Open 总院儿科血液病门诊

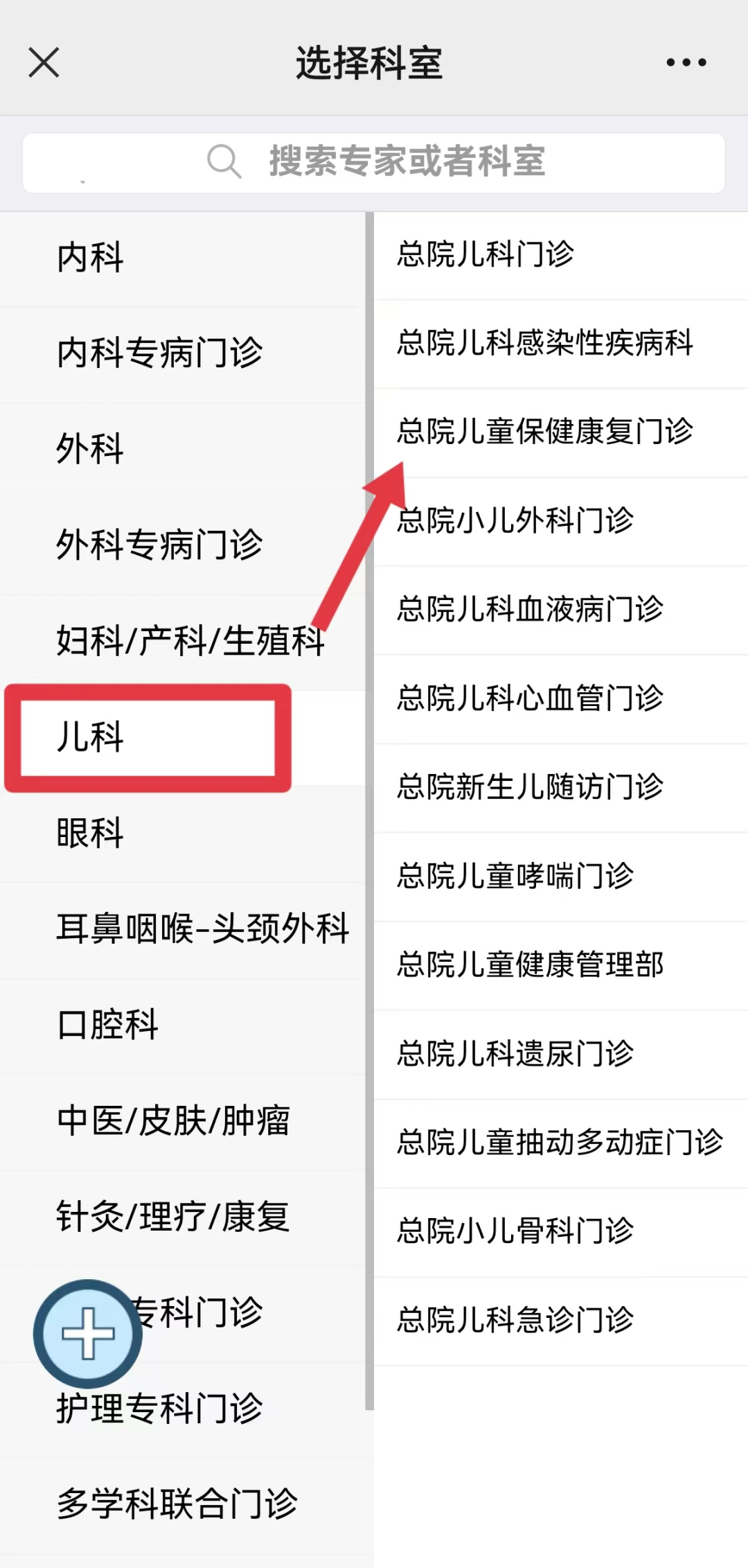pyautogui.click(x=561, y=609)
